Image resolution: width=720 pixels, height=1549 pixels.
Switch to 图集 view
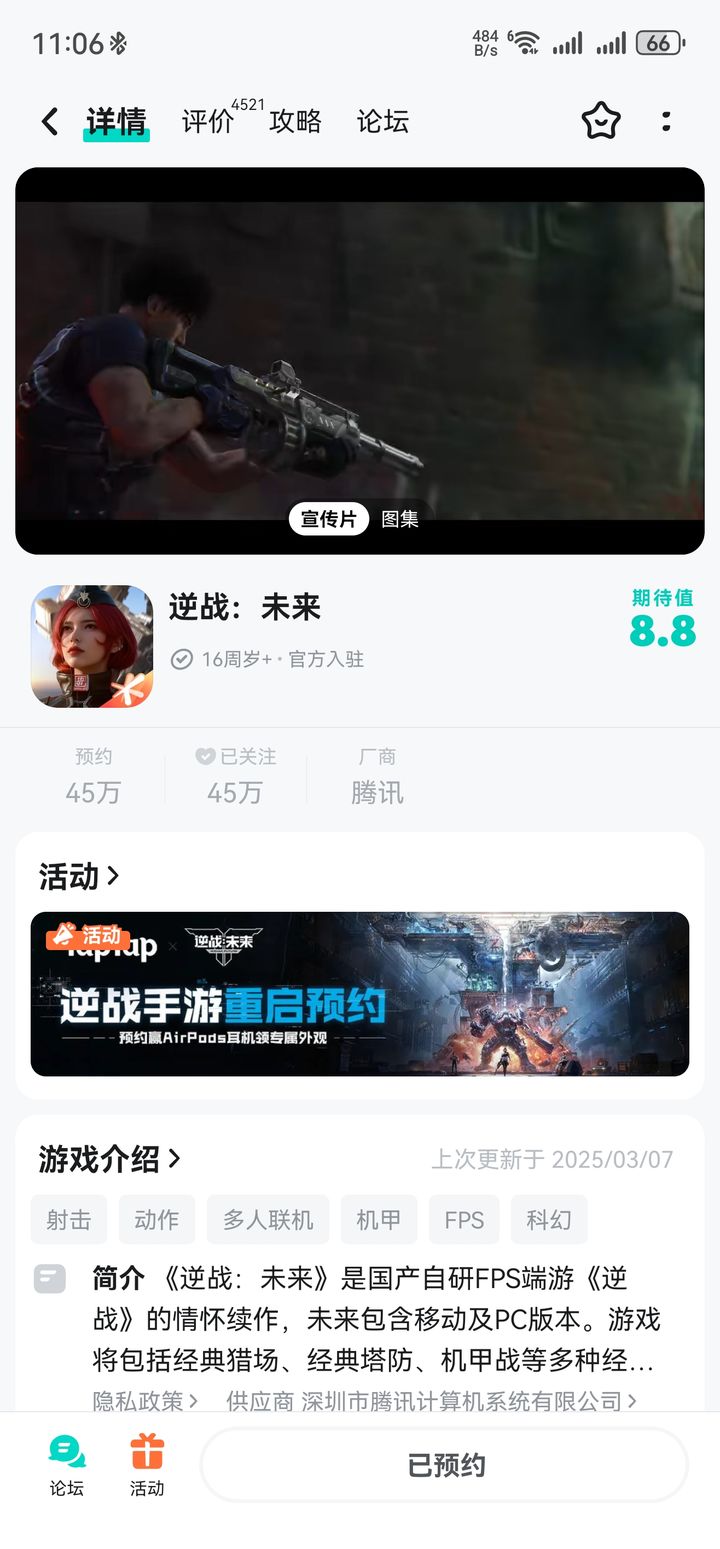[x=399, y=519]
